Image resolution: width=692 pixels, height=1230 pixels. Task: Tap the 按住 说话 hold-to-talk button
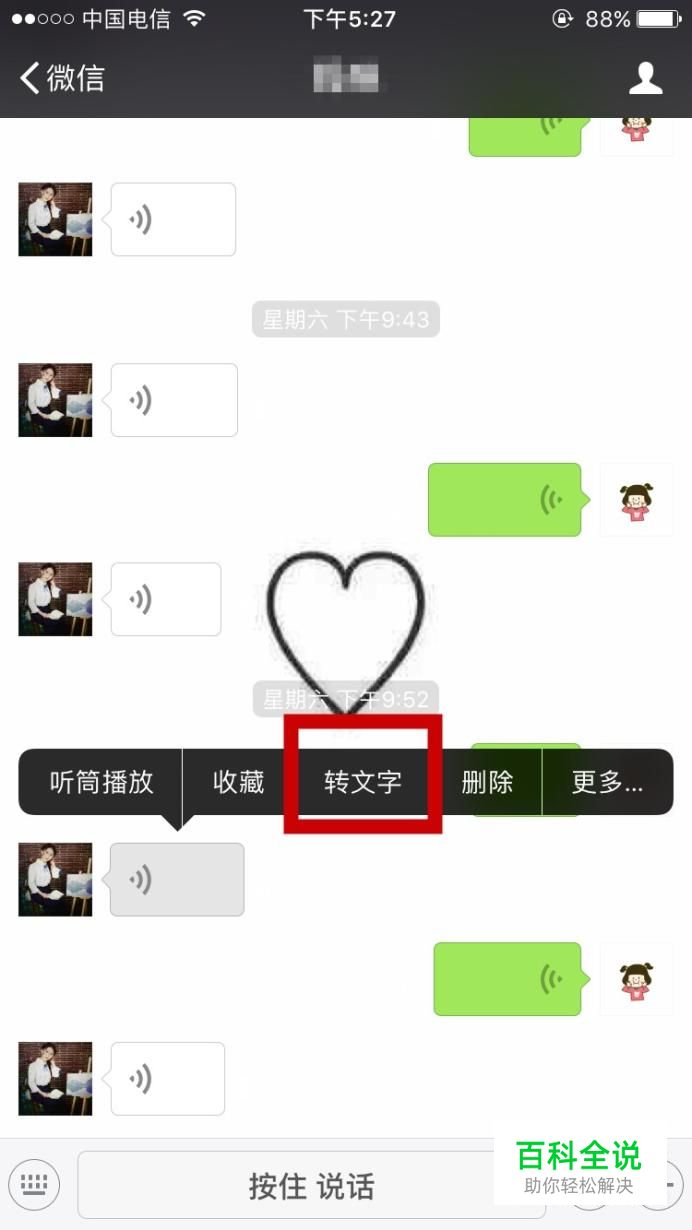point(311,1186)
